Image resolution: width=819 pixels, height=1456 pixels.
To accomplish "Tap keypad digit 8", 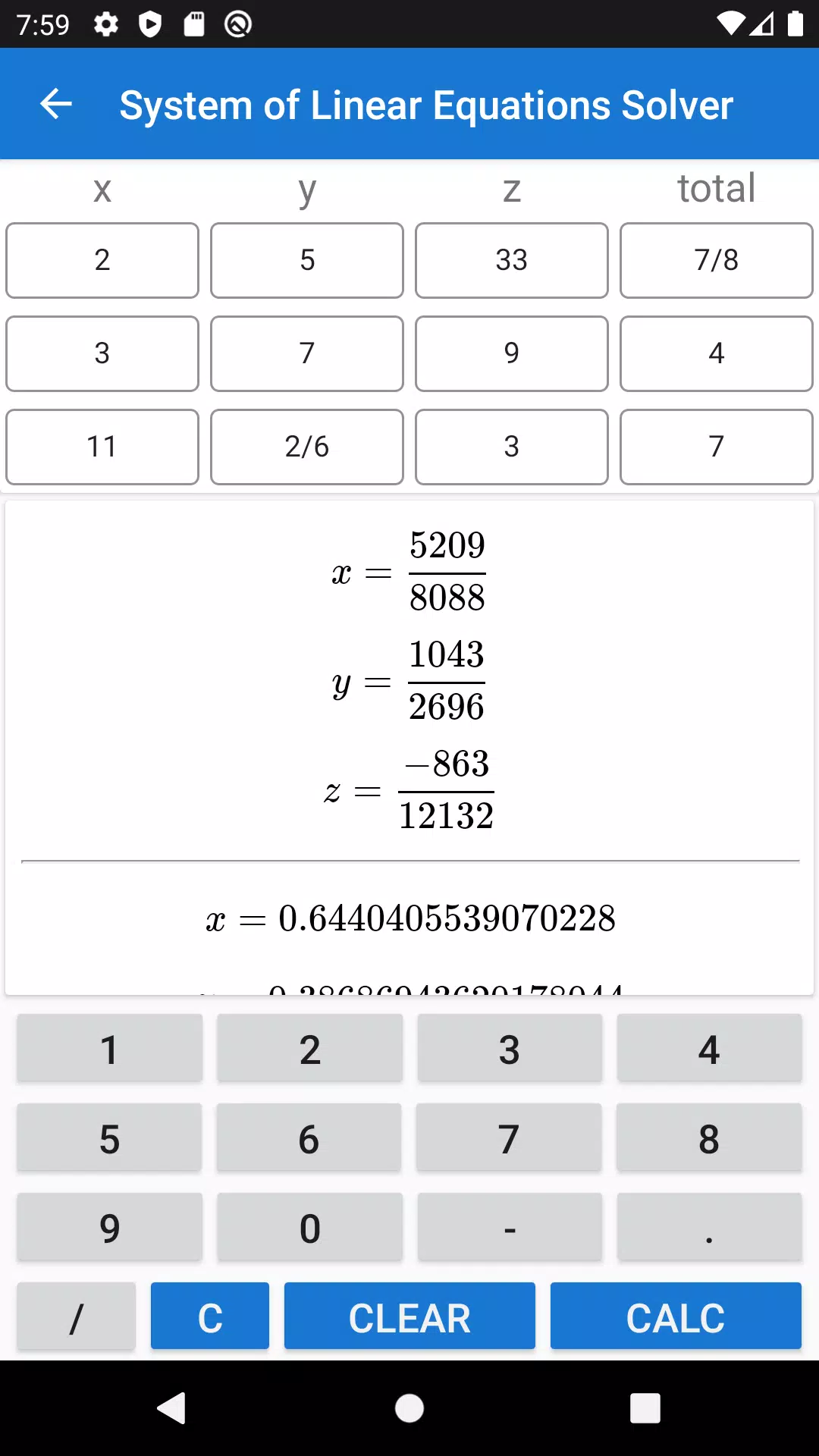I will click(709, 1137).
